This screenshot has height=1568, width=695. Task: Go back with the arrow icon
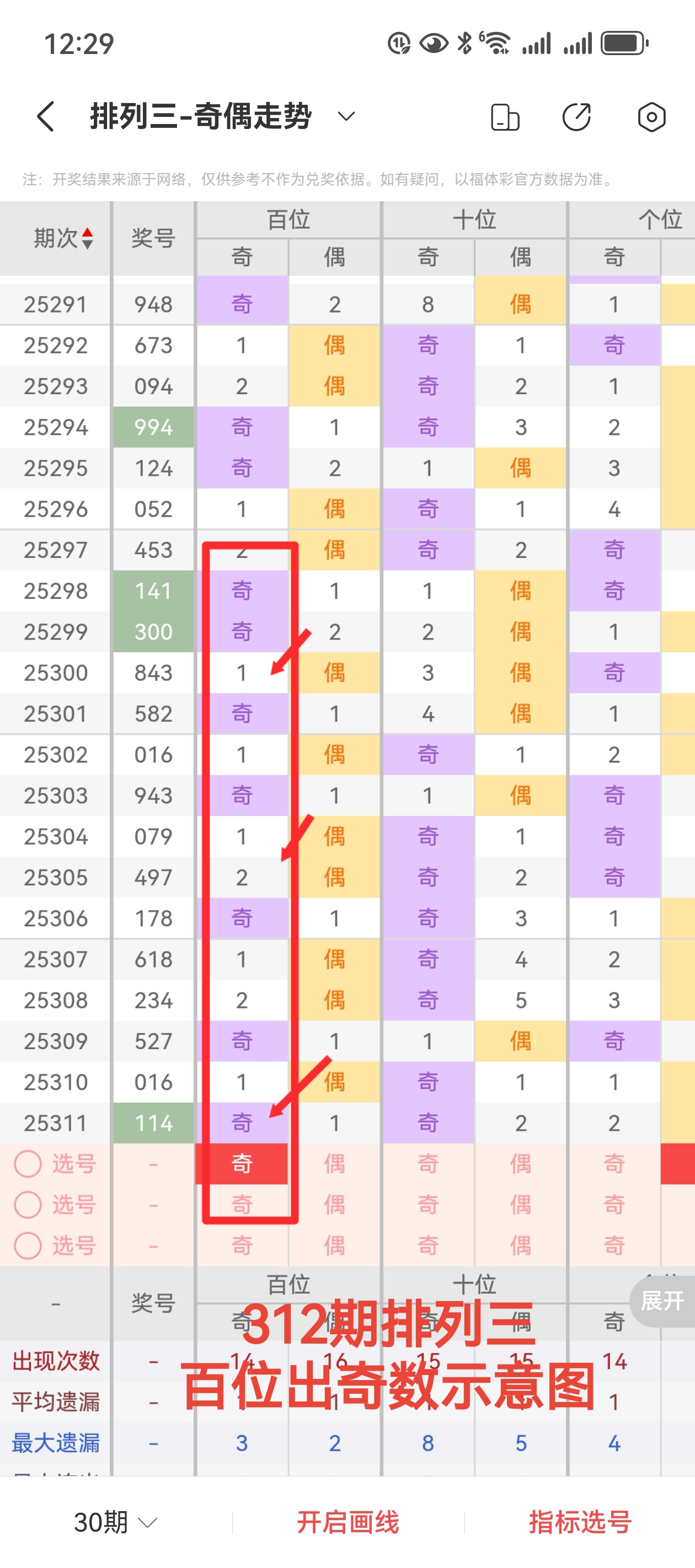[x=46, y=116]
